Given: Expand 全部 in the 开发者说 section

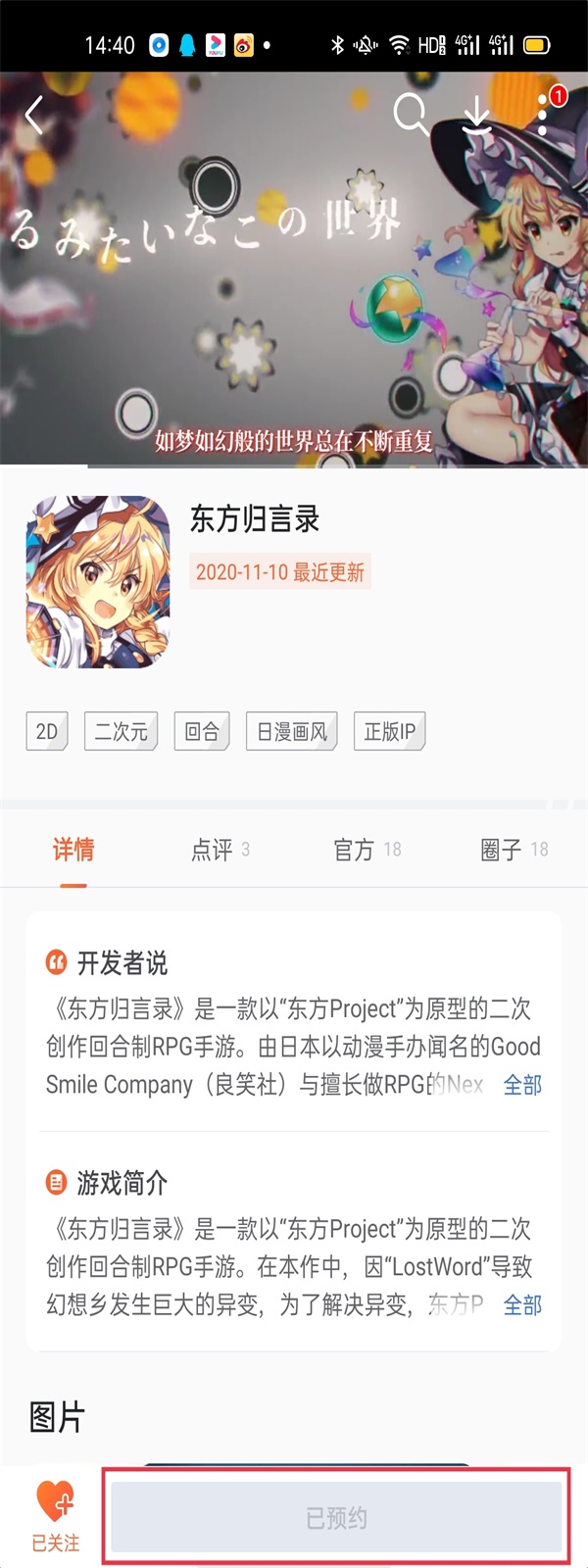Looking at the screenshot, I should coord(522,1085).
